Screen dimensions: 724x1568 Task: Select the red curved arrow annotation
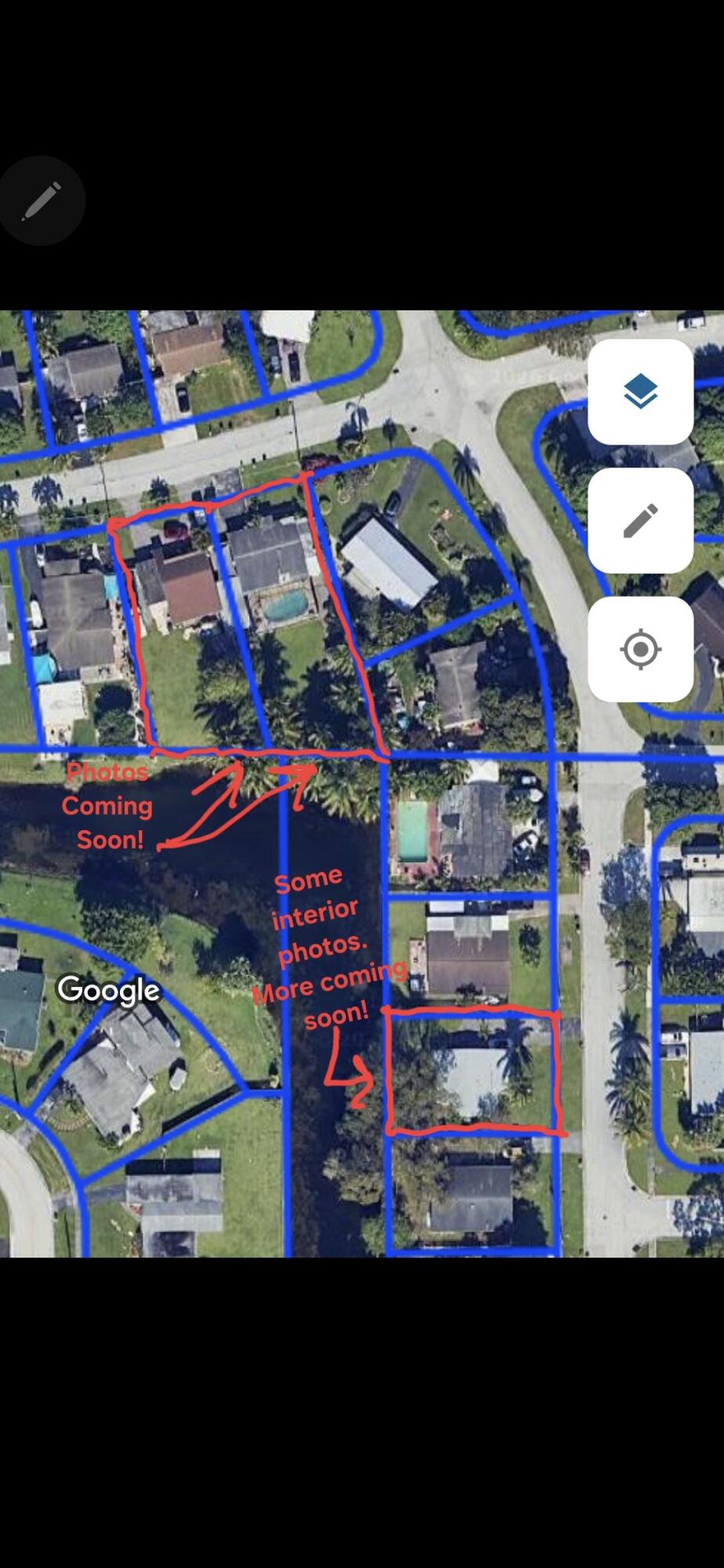pyautogui.click(x=235, y=808)
